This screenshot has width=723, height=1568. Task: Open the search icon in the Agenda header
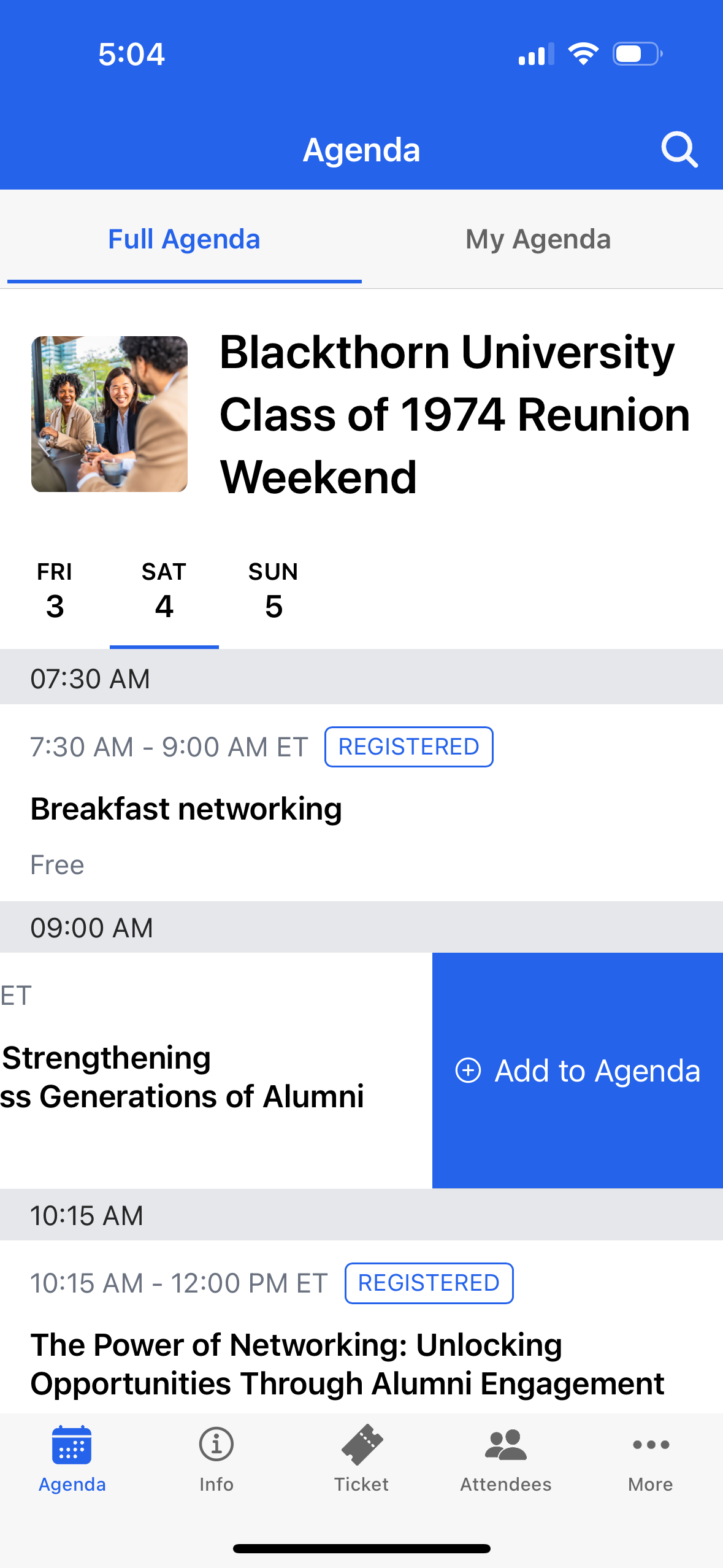tap(679, 149)
